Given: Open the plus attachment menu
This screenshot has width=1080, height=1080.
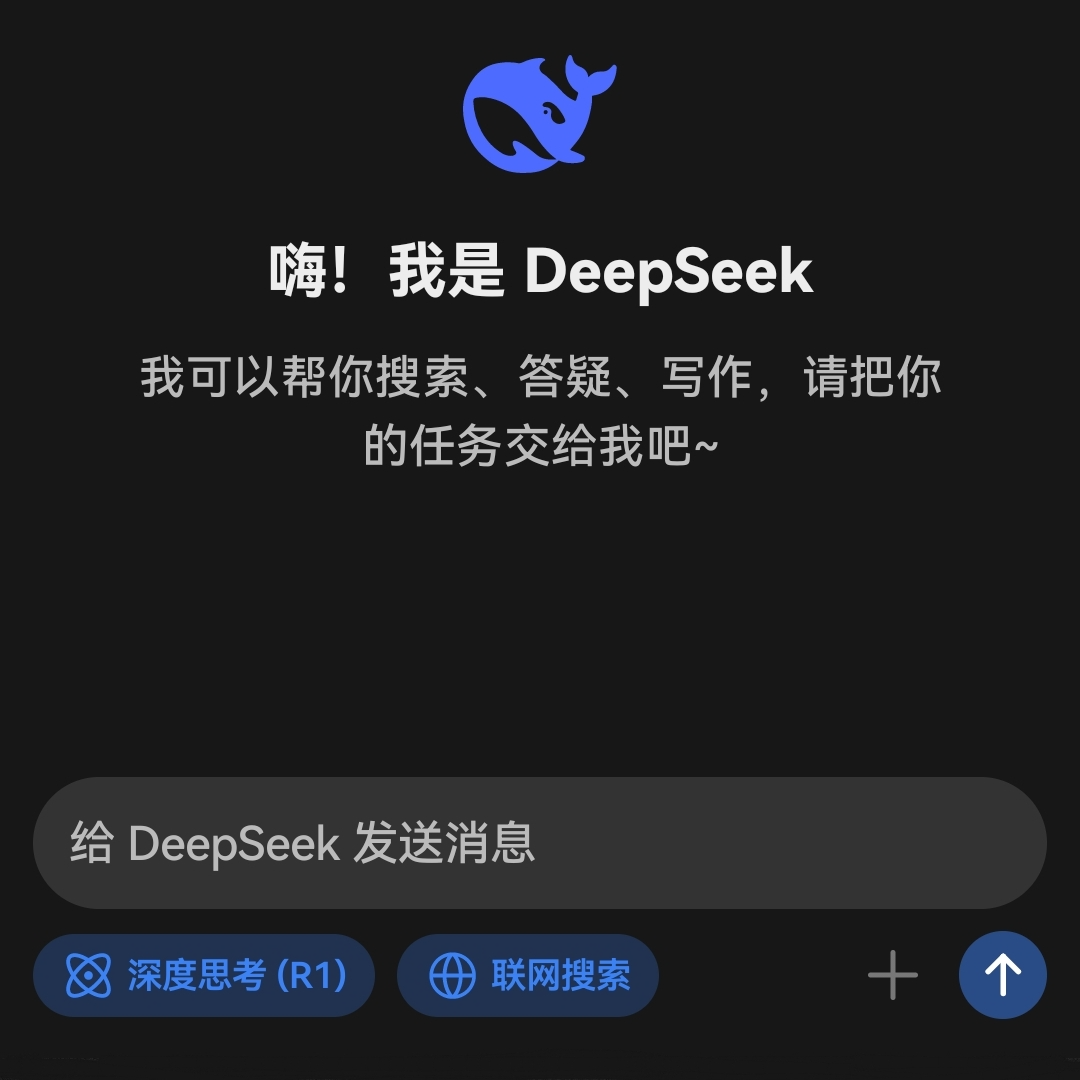Looking at the screenshot, I should click(x=892, y=975).
